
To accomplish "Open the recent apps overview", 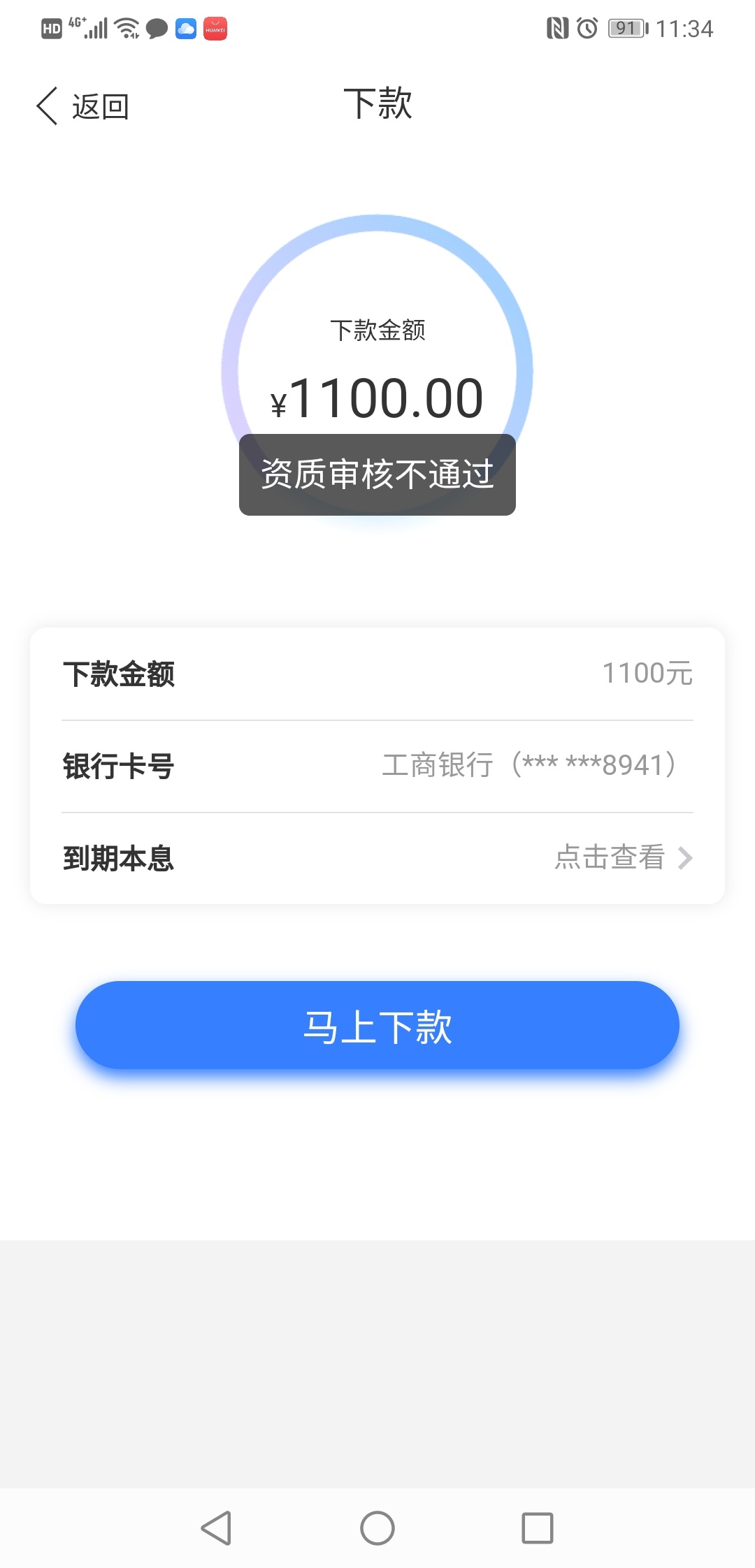I will [x=538, y=1527].
